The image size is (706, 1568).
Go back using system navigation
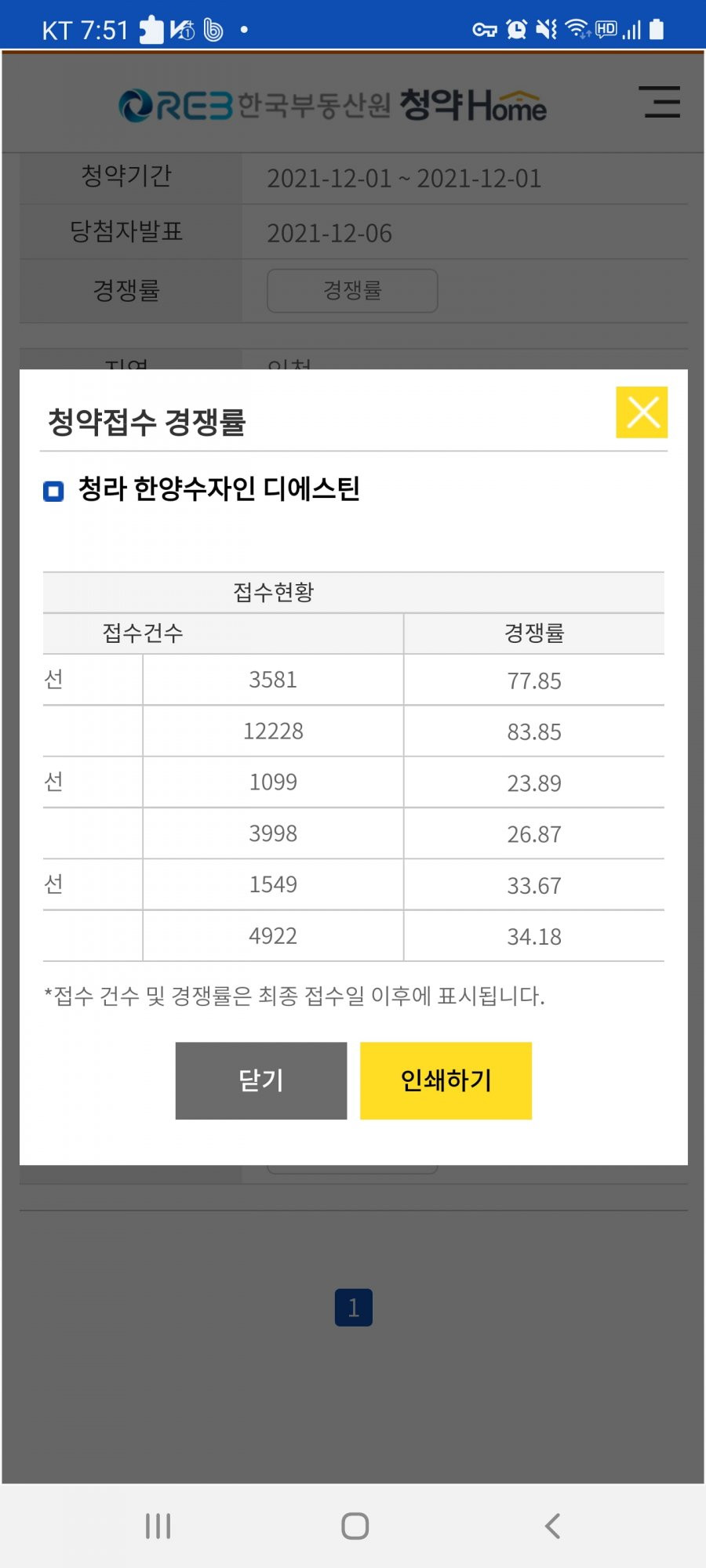552,1526
